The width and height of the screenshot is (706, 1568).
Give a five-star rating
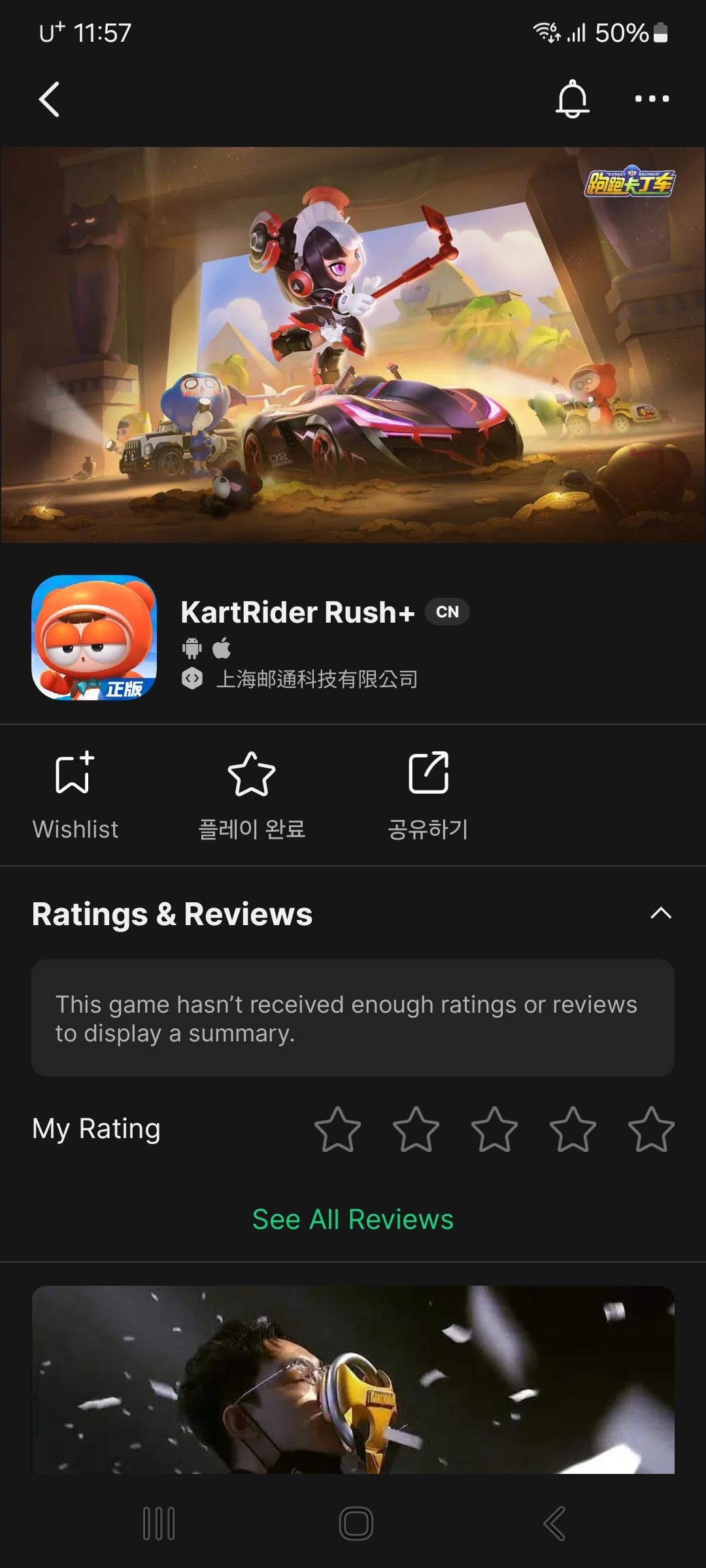(x=651, y=1129)
